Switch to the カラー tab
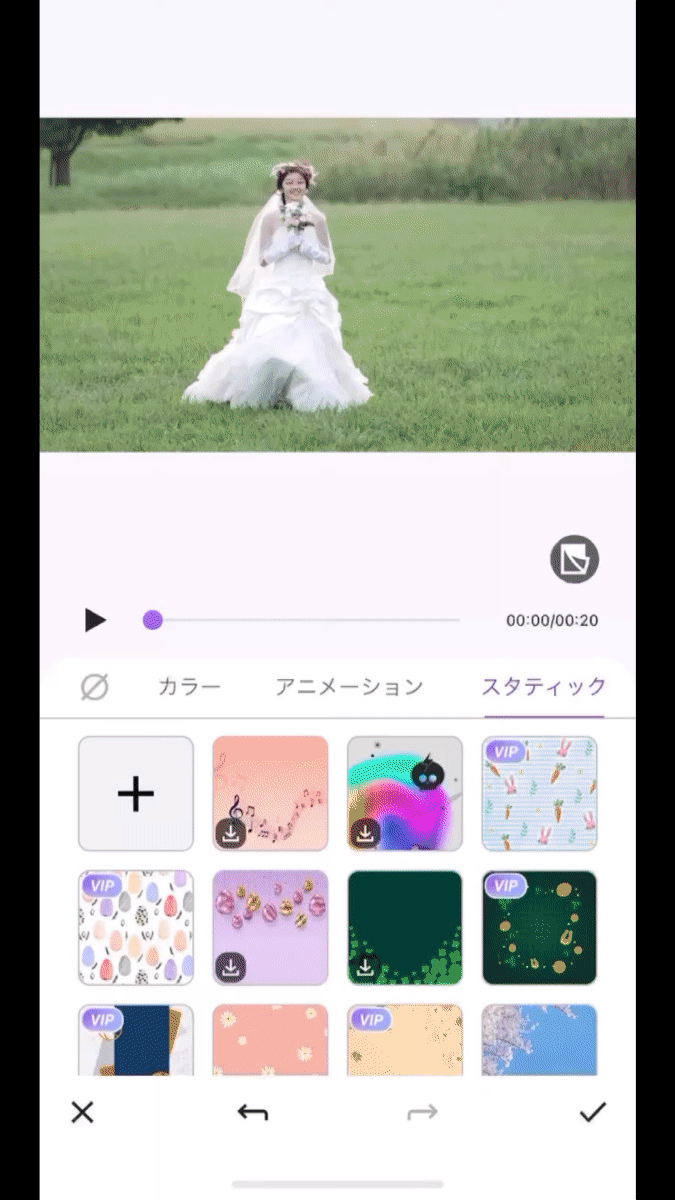The height and width of the screenshot is (1200, 675). pos(189,687)
